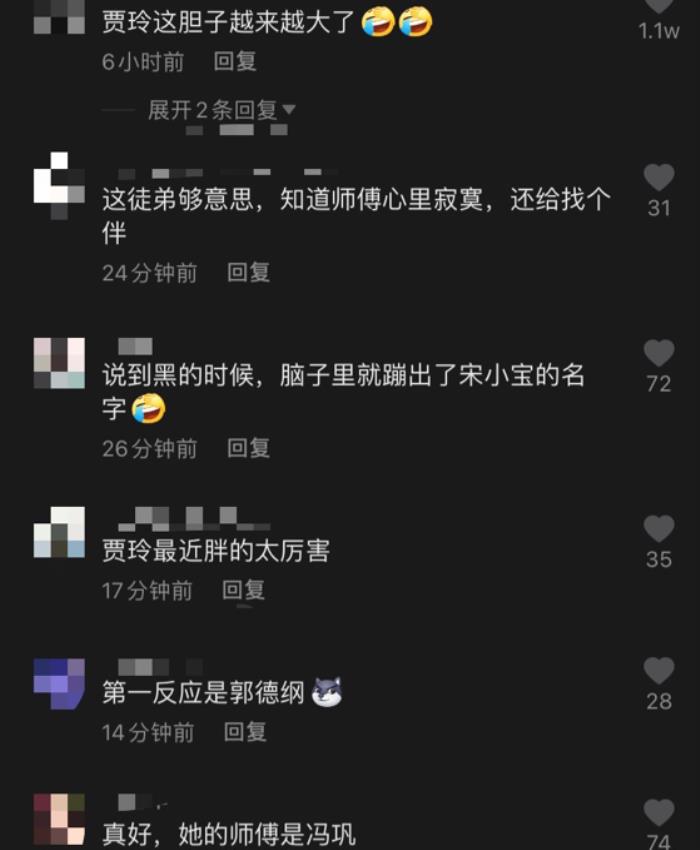Screen dimensions: 700x850
Task: Open avatar of 贾玲最近胖的太厉害 commenter
Action: [58, 532]
